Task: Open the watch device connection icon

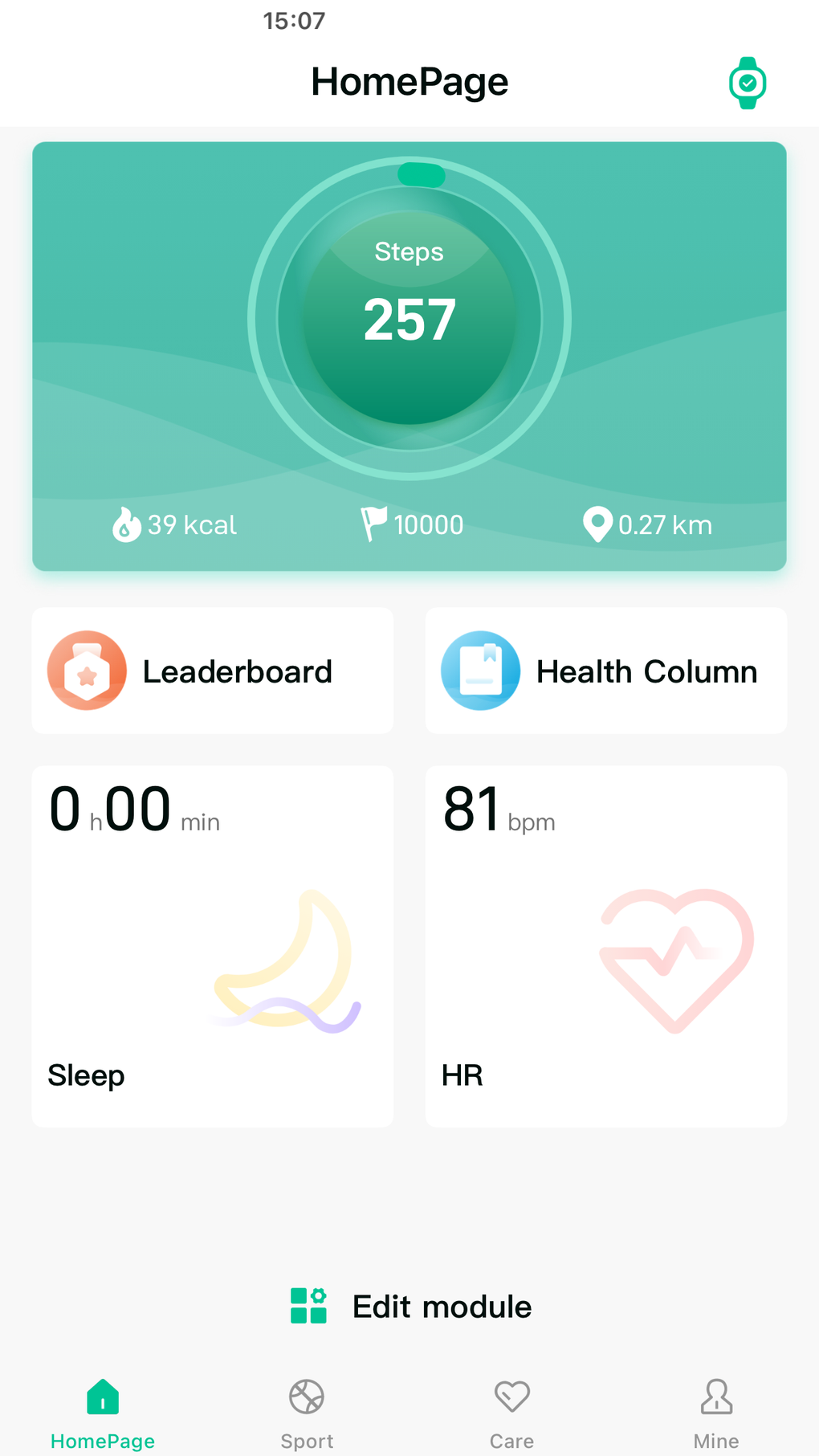Action: (x=746, y=81)
